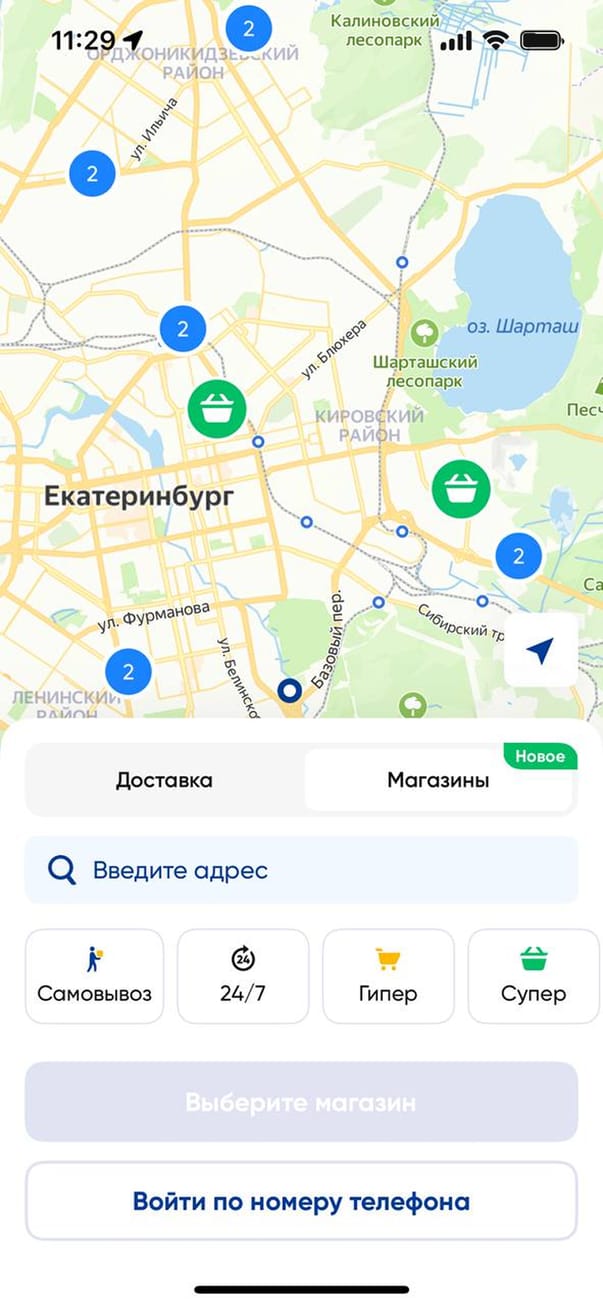Open the store cluster near ул. Ильича
Screen dimensions: 603x1306
[x=92, y=174]
